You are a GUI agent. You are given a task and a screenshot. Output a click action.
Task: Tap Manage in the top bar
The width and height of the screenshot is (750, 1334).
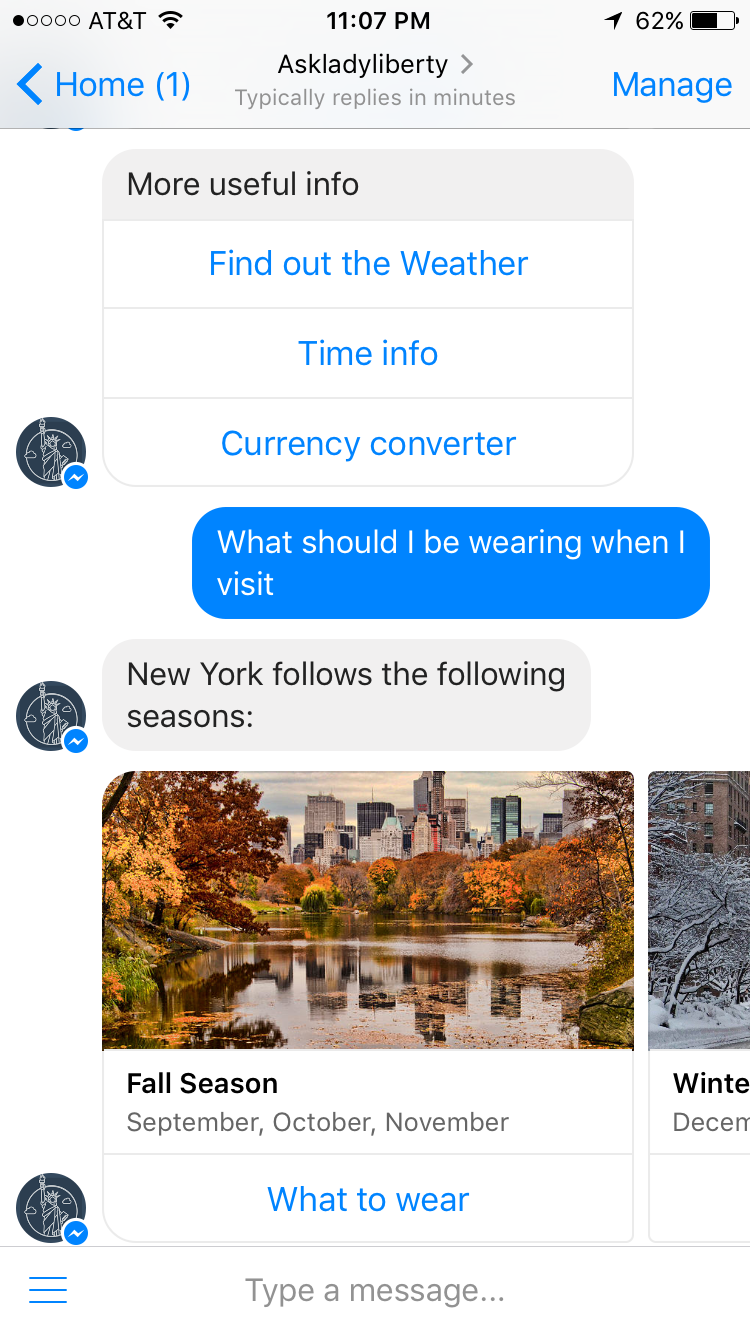coord(671,85)
